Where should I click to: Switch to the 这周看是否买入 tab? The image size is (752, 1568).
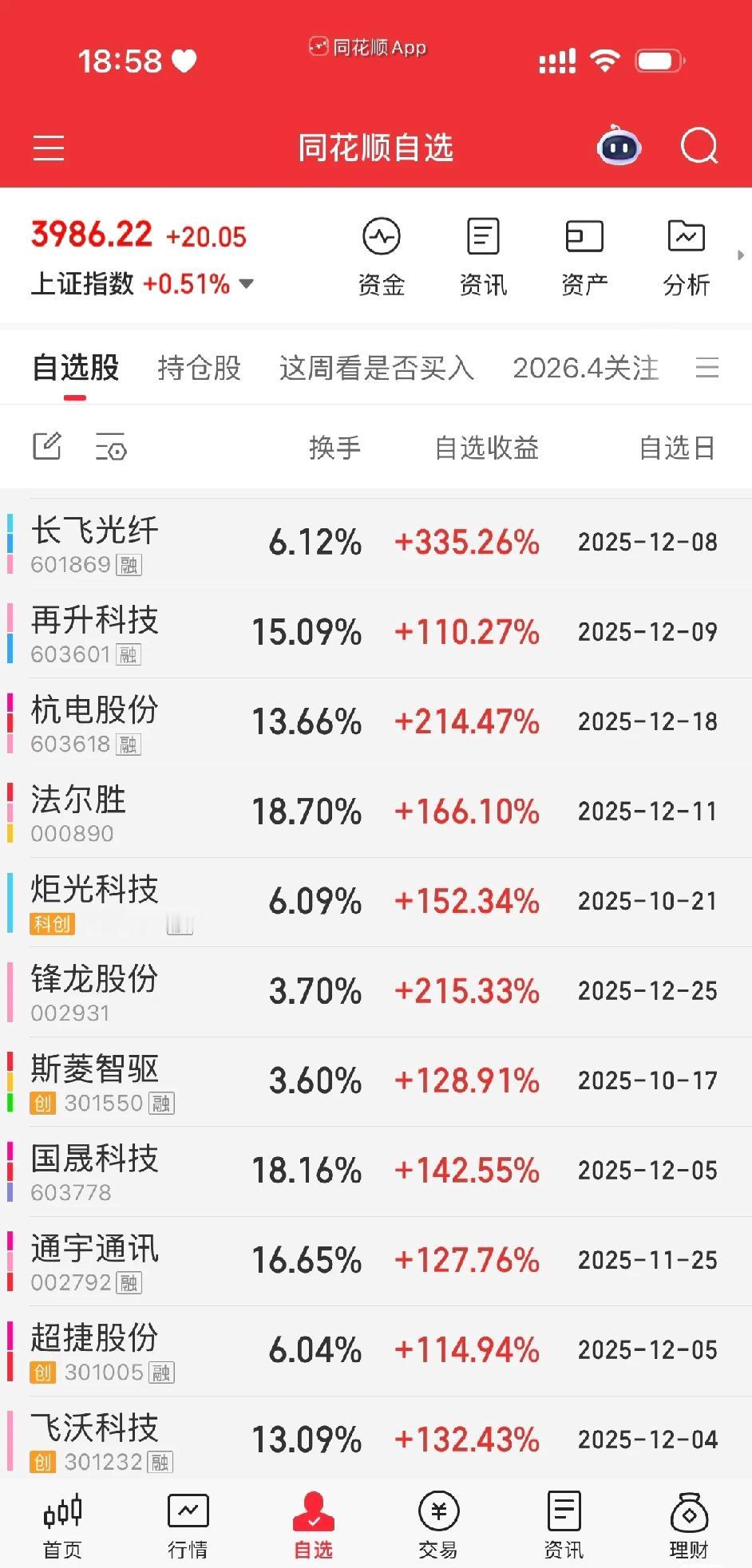point(377,369)
